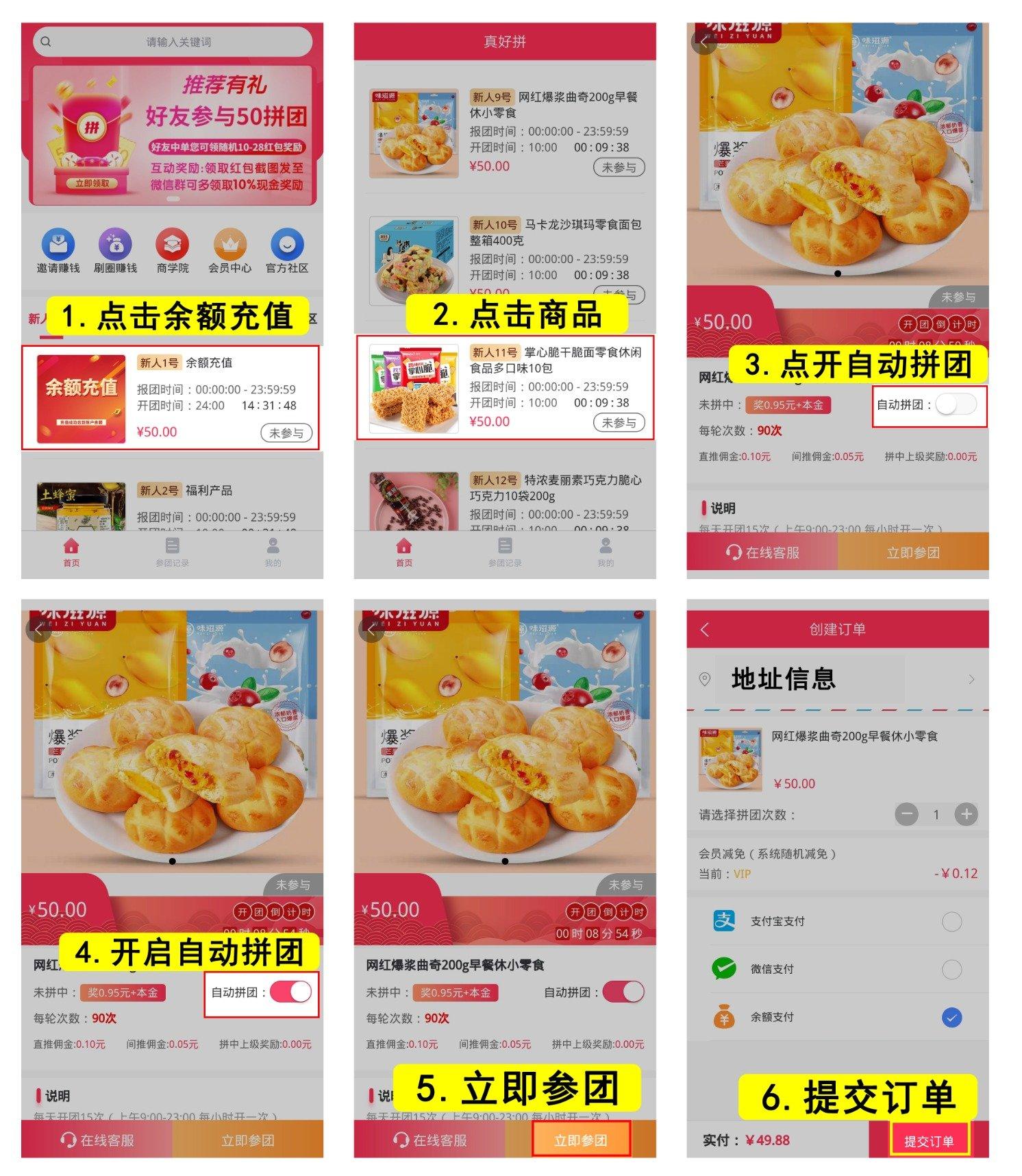Increase quantity with the plus stepper
This screenshot has height=1176, width=1022.
pos(966,815)
